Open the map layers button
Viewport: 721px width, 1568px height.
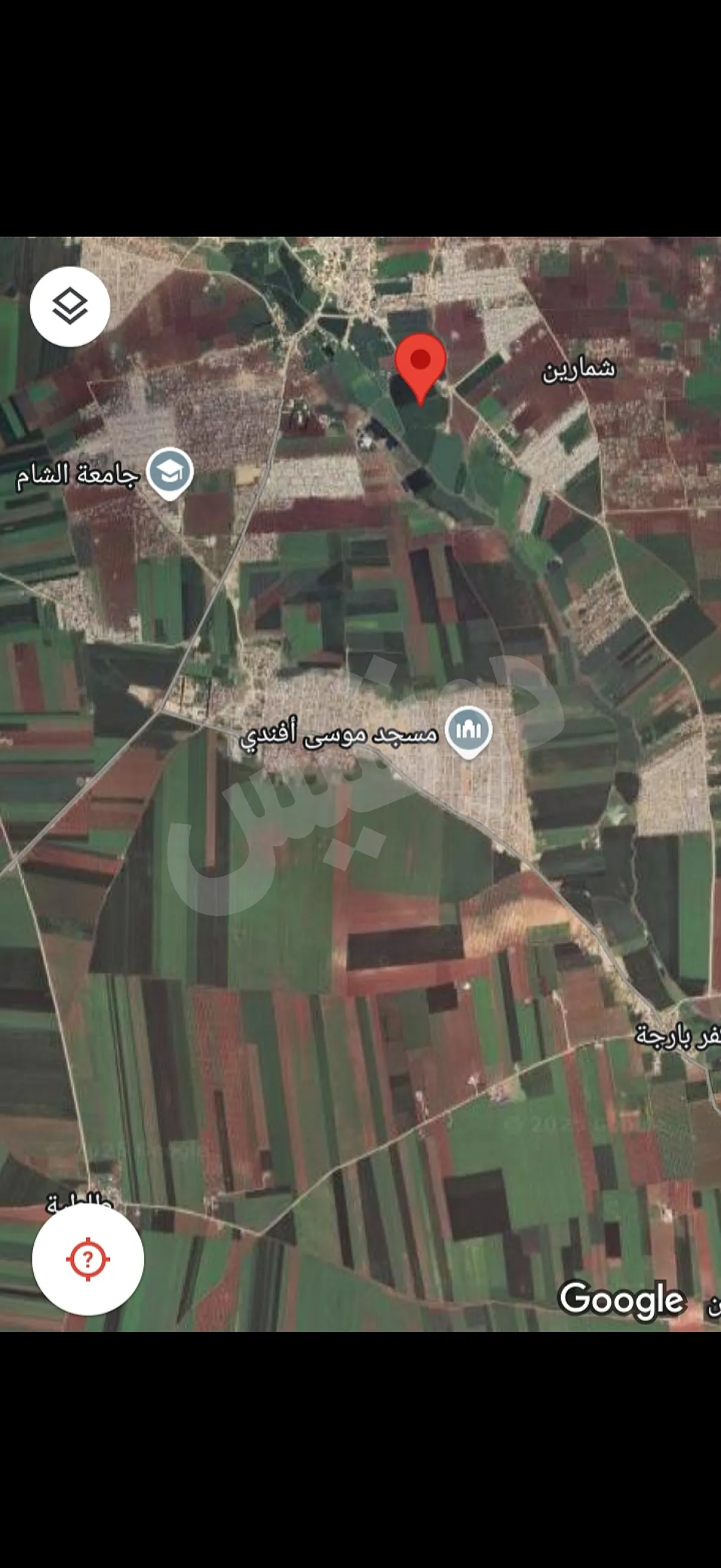70,307
